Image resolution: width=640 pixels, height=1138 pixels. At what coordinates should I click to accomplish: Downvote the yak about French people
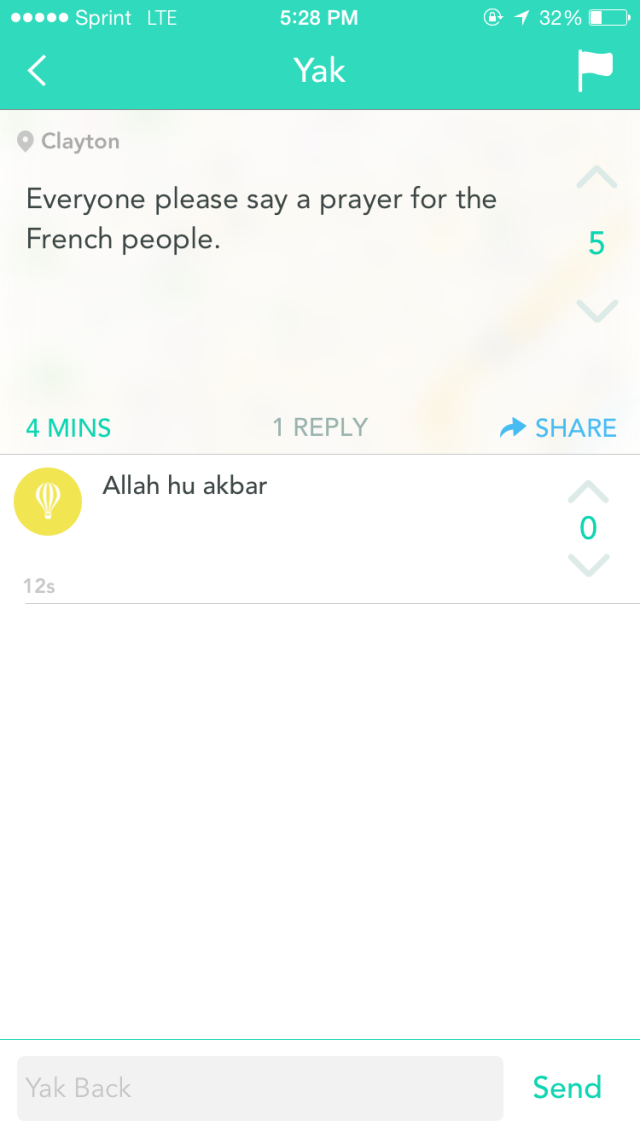coord(596,311)
